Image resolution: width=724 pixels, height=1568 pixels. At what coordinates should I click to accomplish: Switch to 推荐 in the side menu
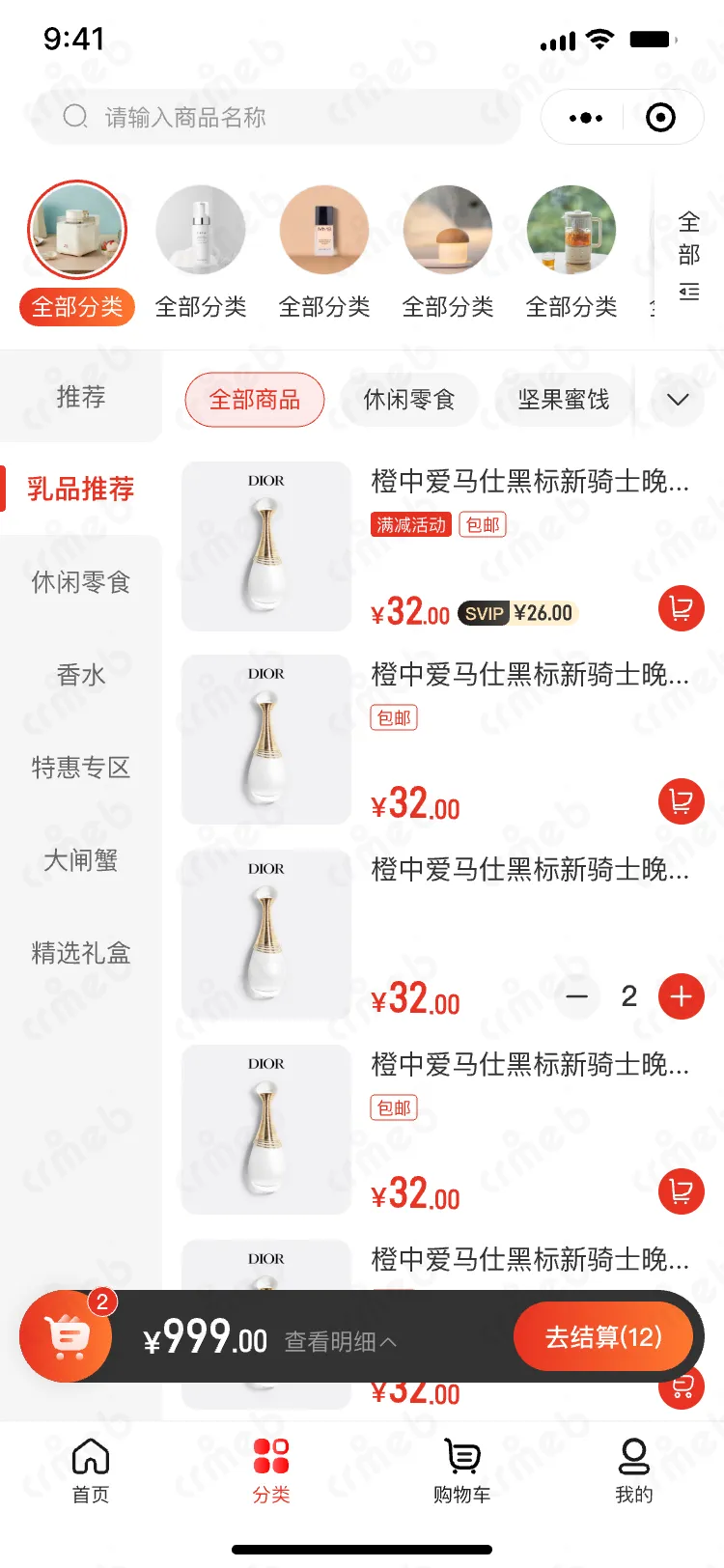click(81, 397)
